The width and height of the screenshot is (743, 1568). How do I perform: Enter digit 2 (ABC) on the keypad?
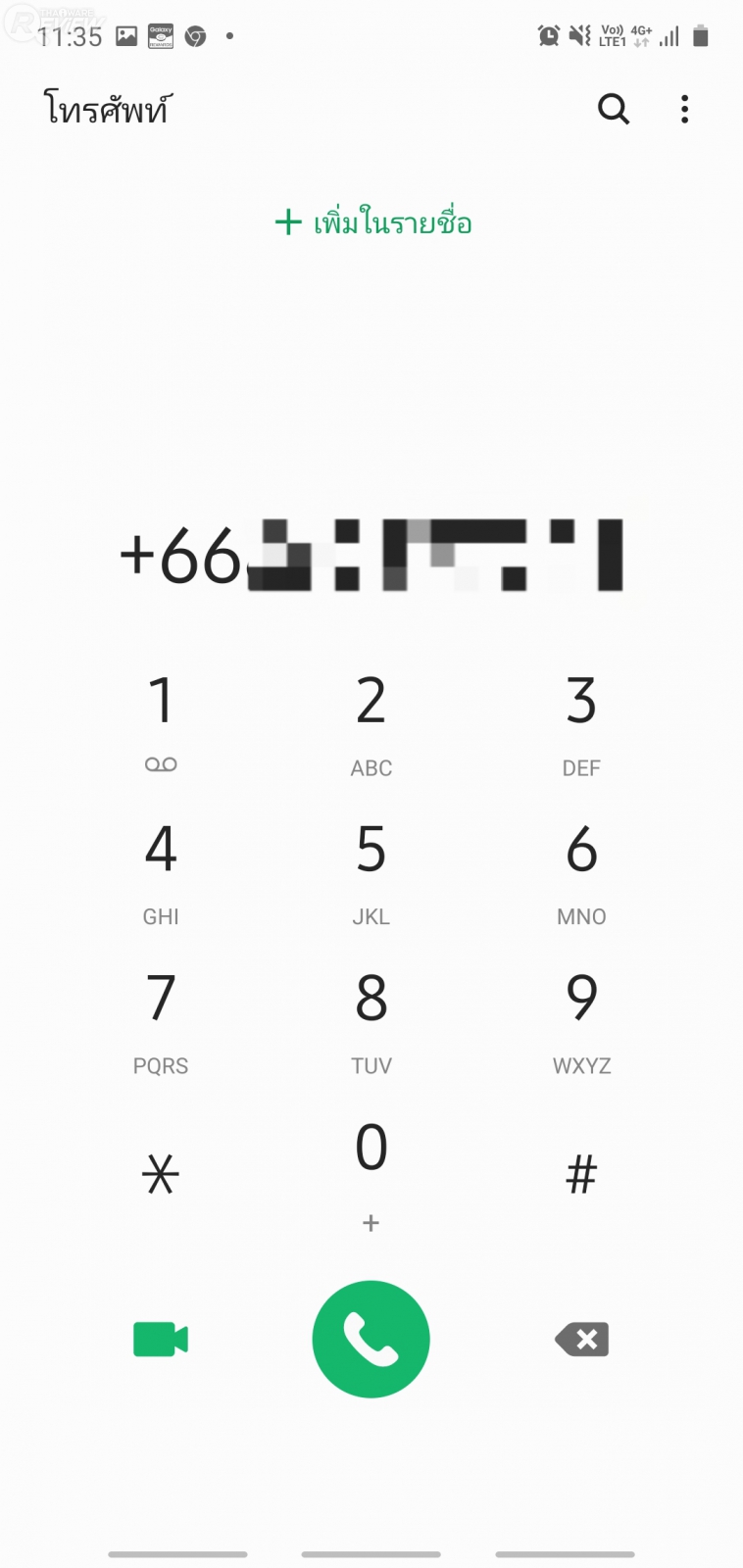pyautogui.click(x=371, y=720)
